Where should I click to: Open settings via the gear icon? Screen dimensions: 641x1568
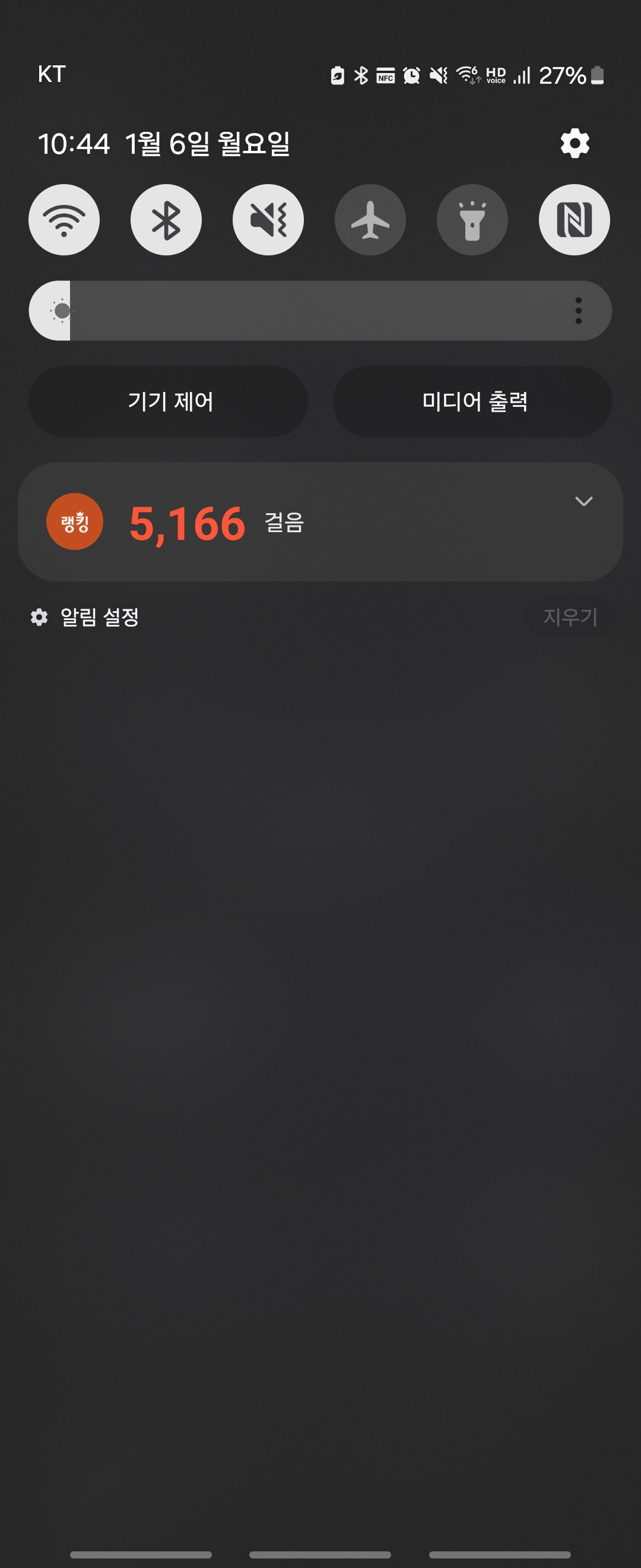coord(575,144)
